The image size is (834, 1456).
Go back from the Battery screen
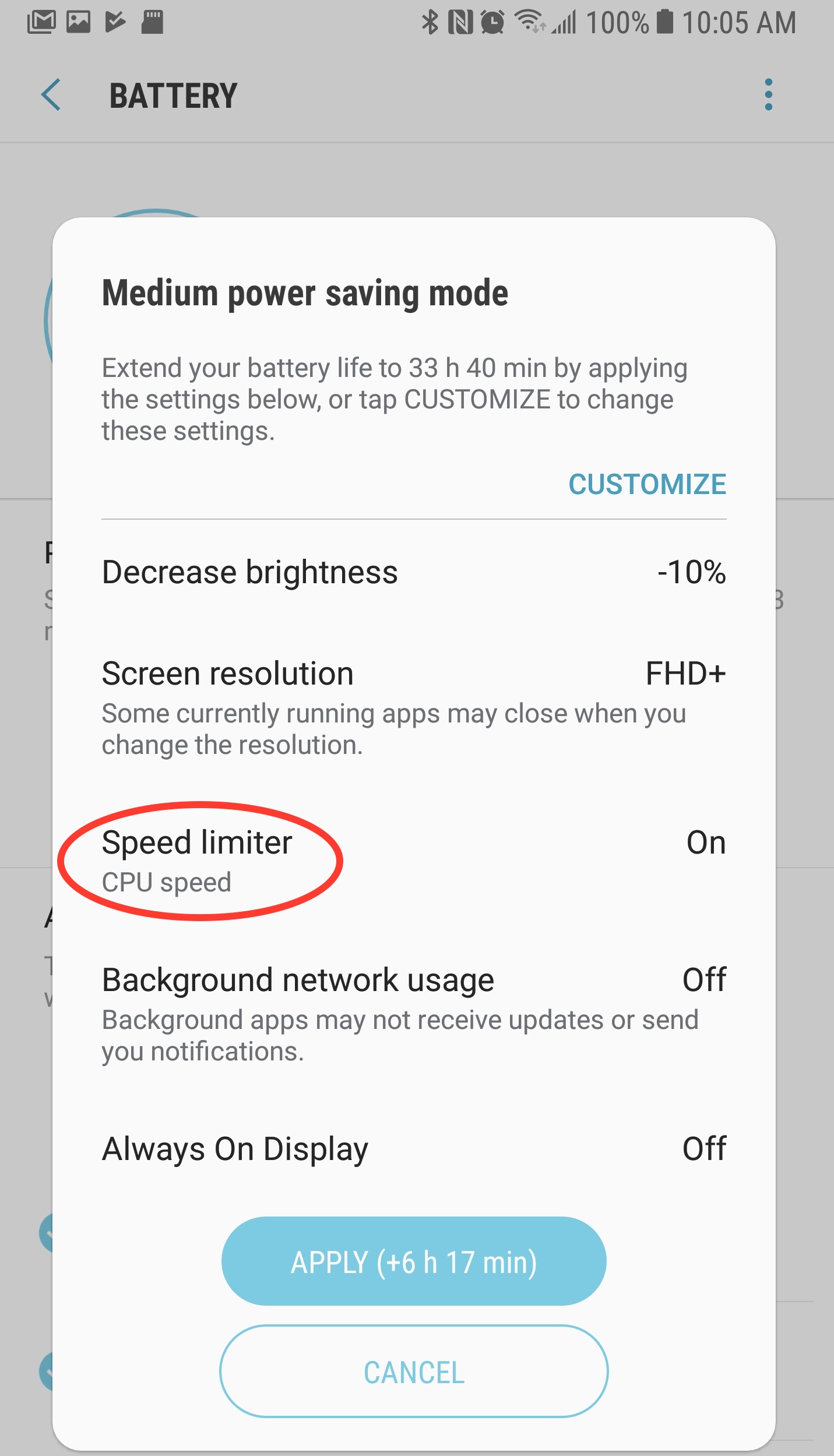(51, 95)
